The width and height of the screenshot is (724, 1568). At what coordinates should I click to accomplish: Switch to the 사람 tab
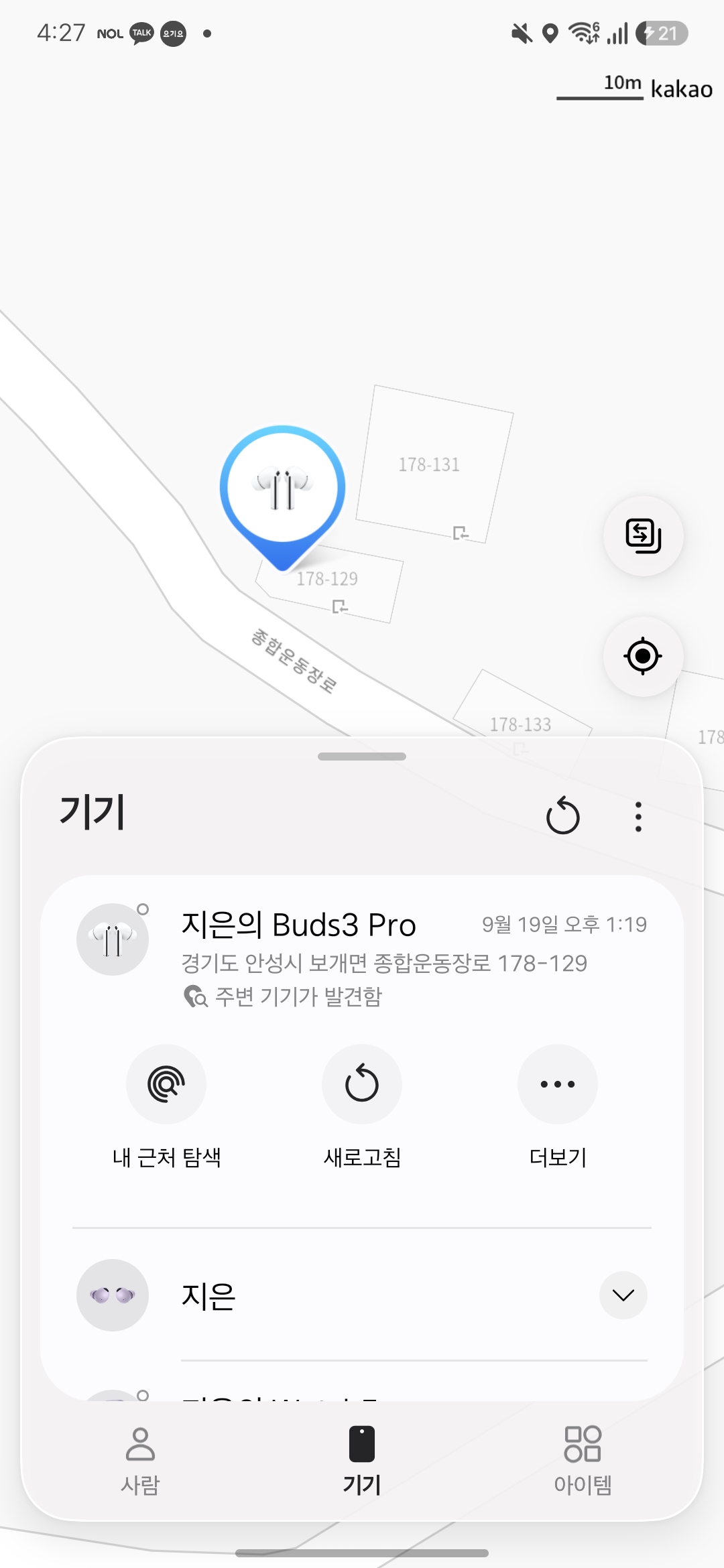(140, 1461)
